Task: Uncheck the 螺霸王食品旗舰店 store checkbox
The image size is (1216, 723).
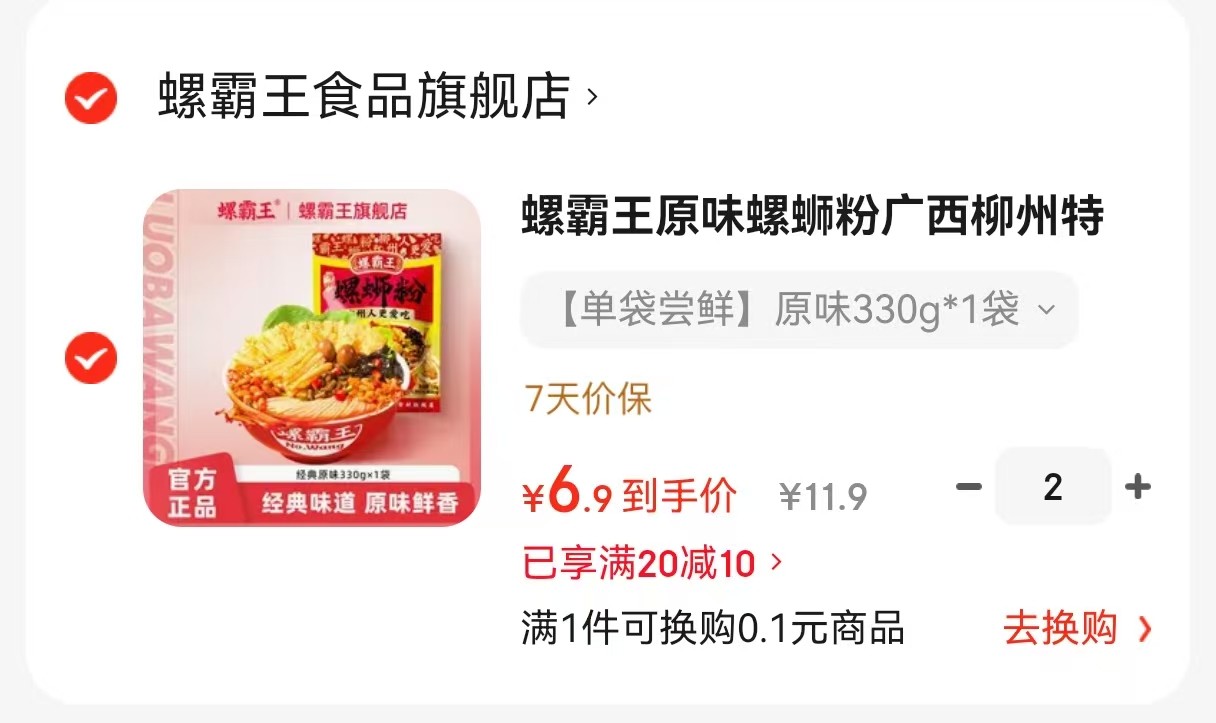Action: (x=91, y=97)
